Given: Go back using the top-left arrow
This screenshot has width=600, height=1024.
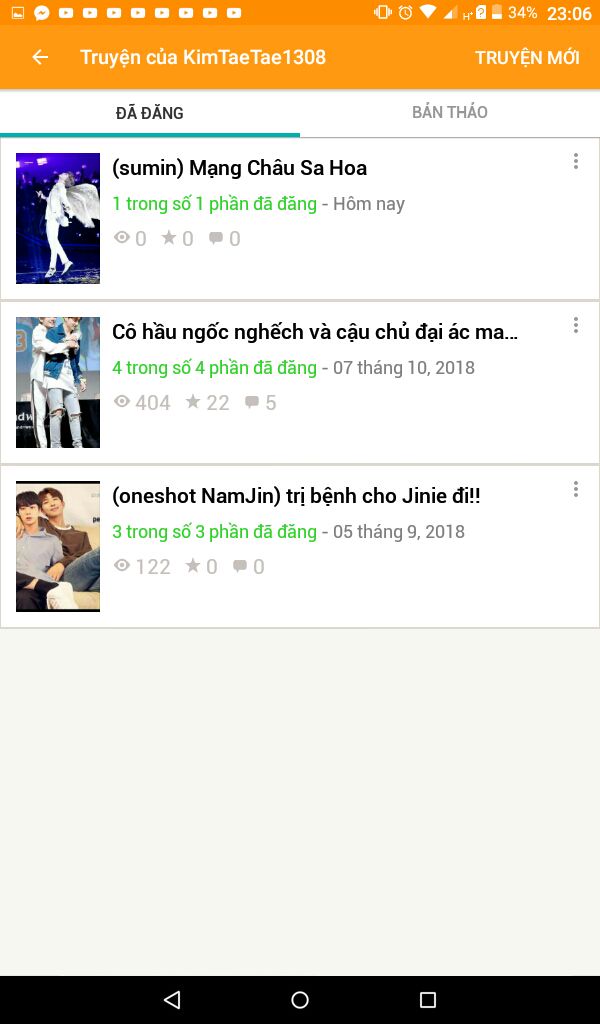Looking at the screenshot, I should pyautogui.click(x=40, y=57).
